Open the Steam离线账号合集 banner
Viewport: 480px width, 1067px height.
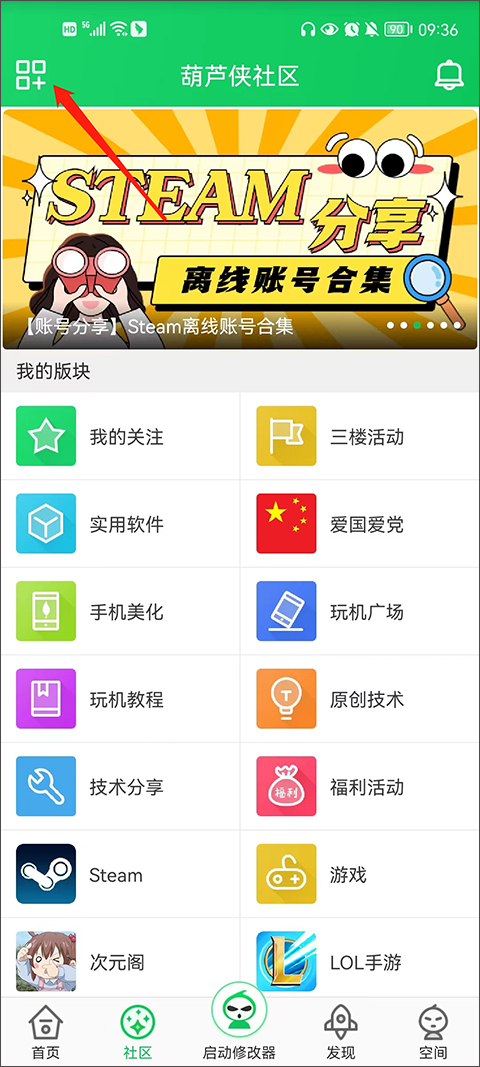(x=240, y=229)
